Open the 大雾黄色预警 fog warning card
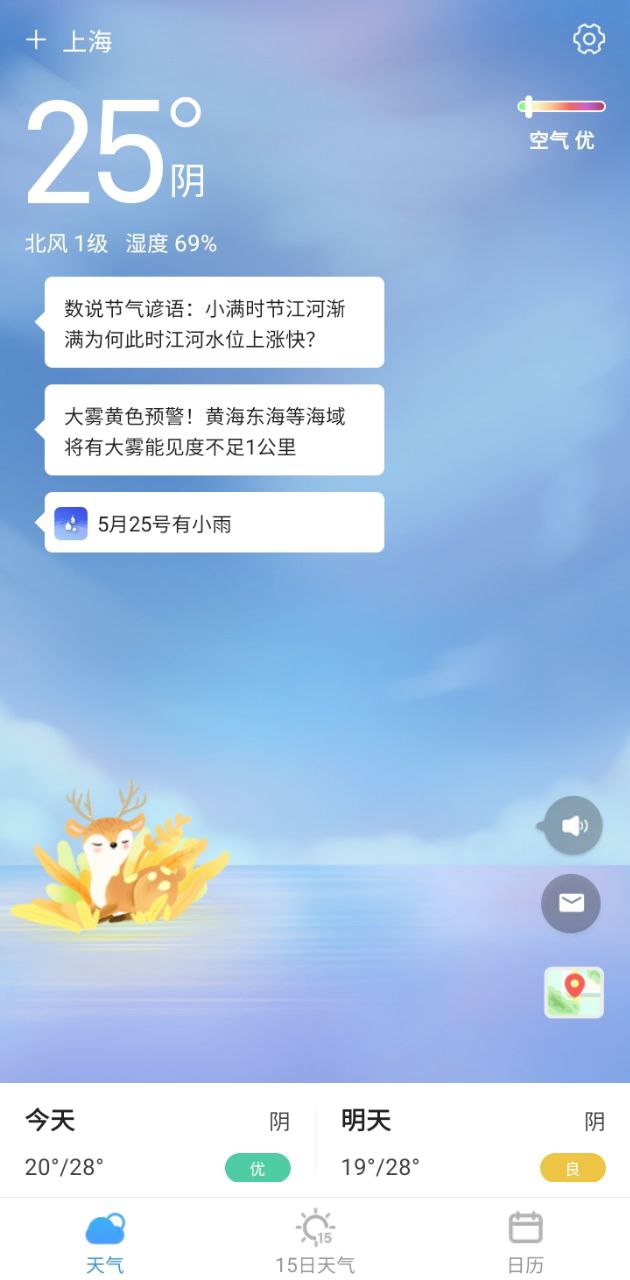The width and height of the screenshot is (630, 1280). (x=214, y=430)
